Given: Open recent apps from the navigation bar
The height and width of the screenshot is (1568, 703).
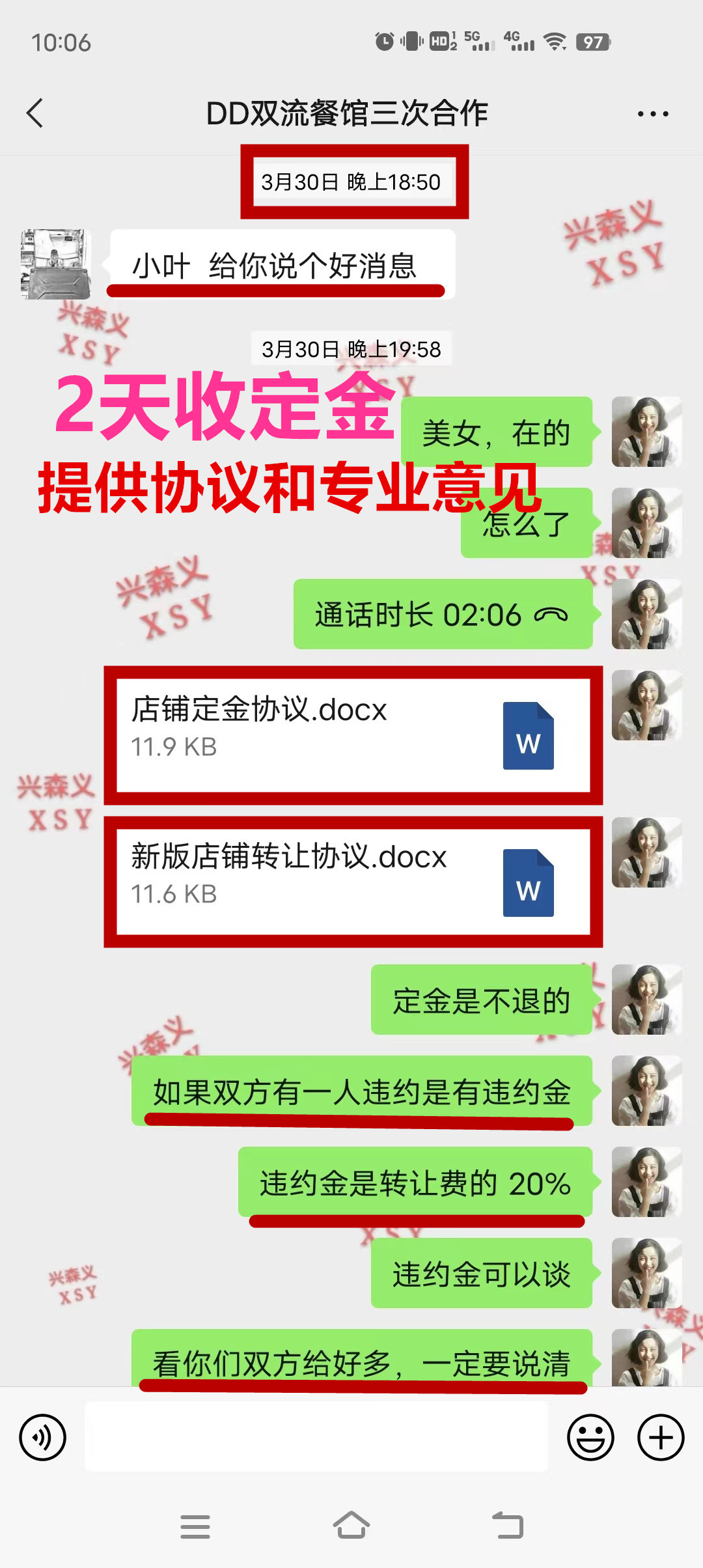Looking at the screenshot, I should 195,1526.
